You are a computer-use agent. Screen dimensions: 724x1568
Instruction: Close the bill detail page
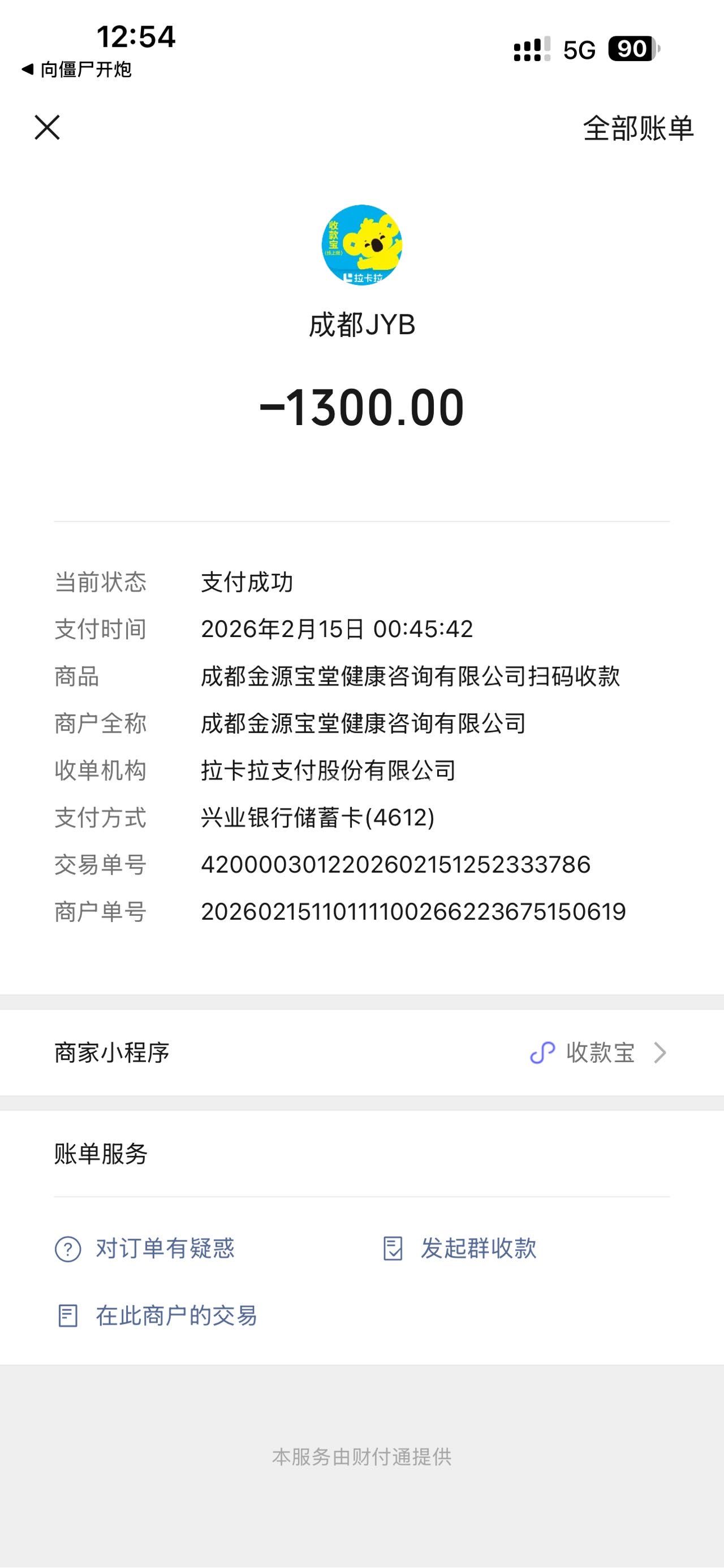47,128
